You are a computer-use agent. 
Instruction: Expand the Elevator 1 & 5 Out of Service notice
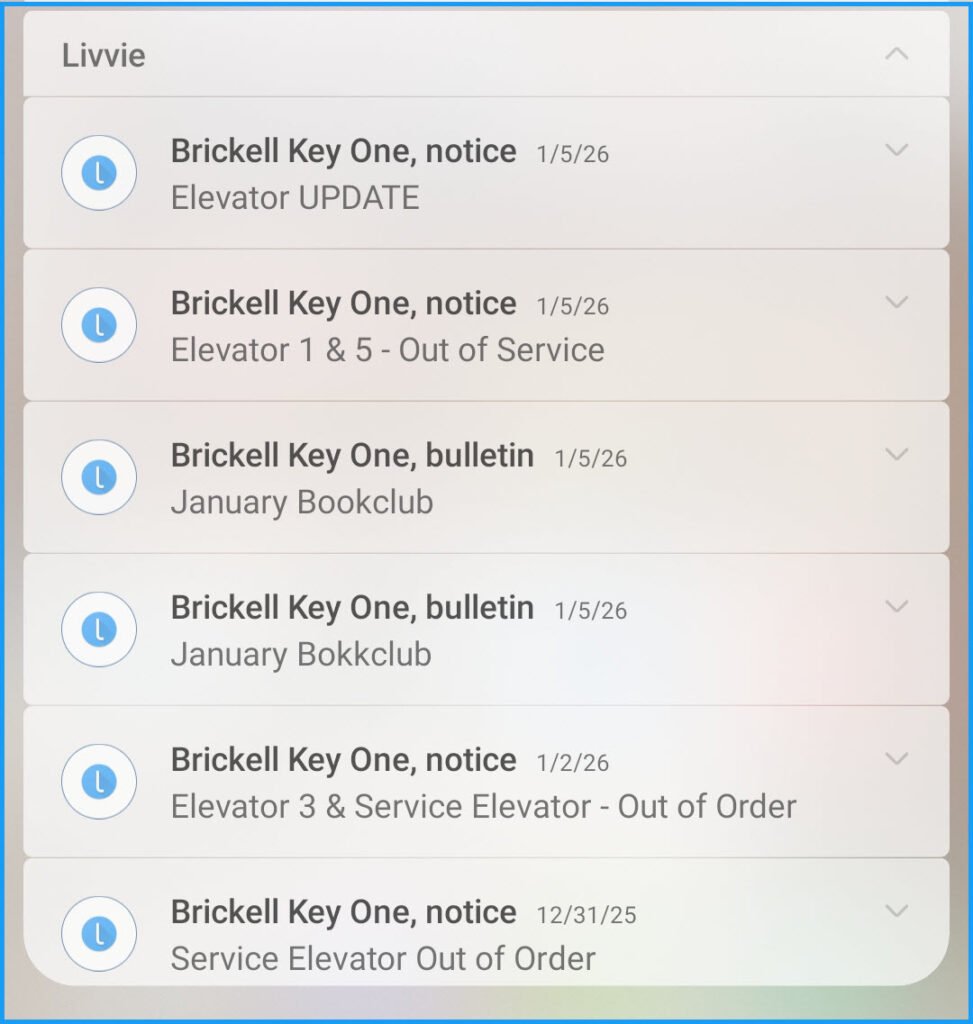897,302
